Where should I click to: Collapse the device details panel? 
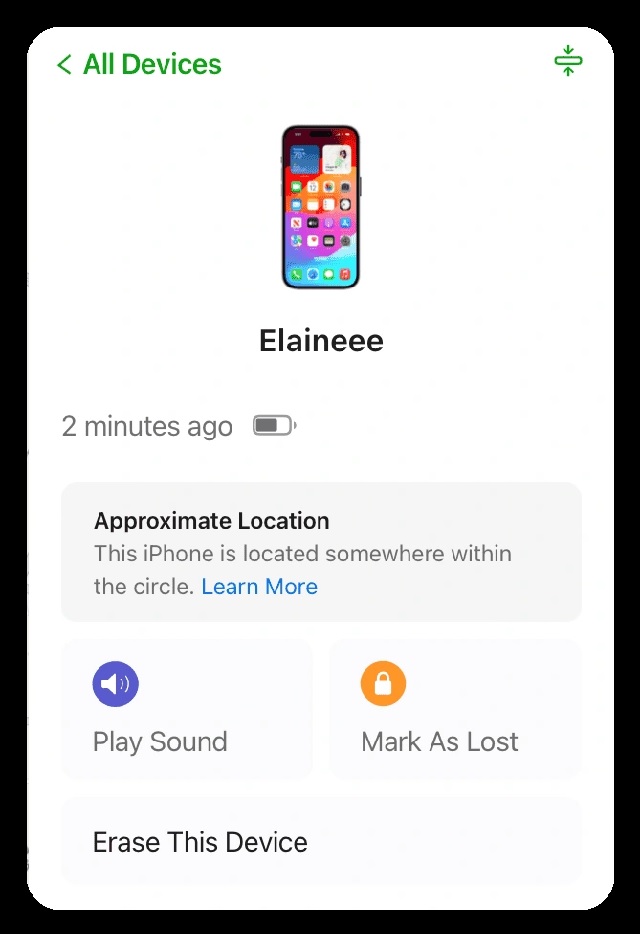[568, 61]
